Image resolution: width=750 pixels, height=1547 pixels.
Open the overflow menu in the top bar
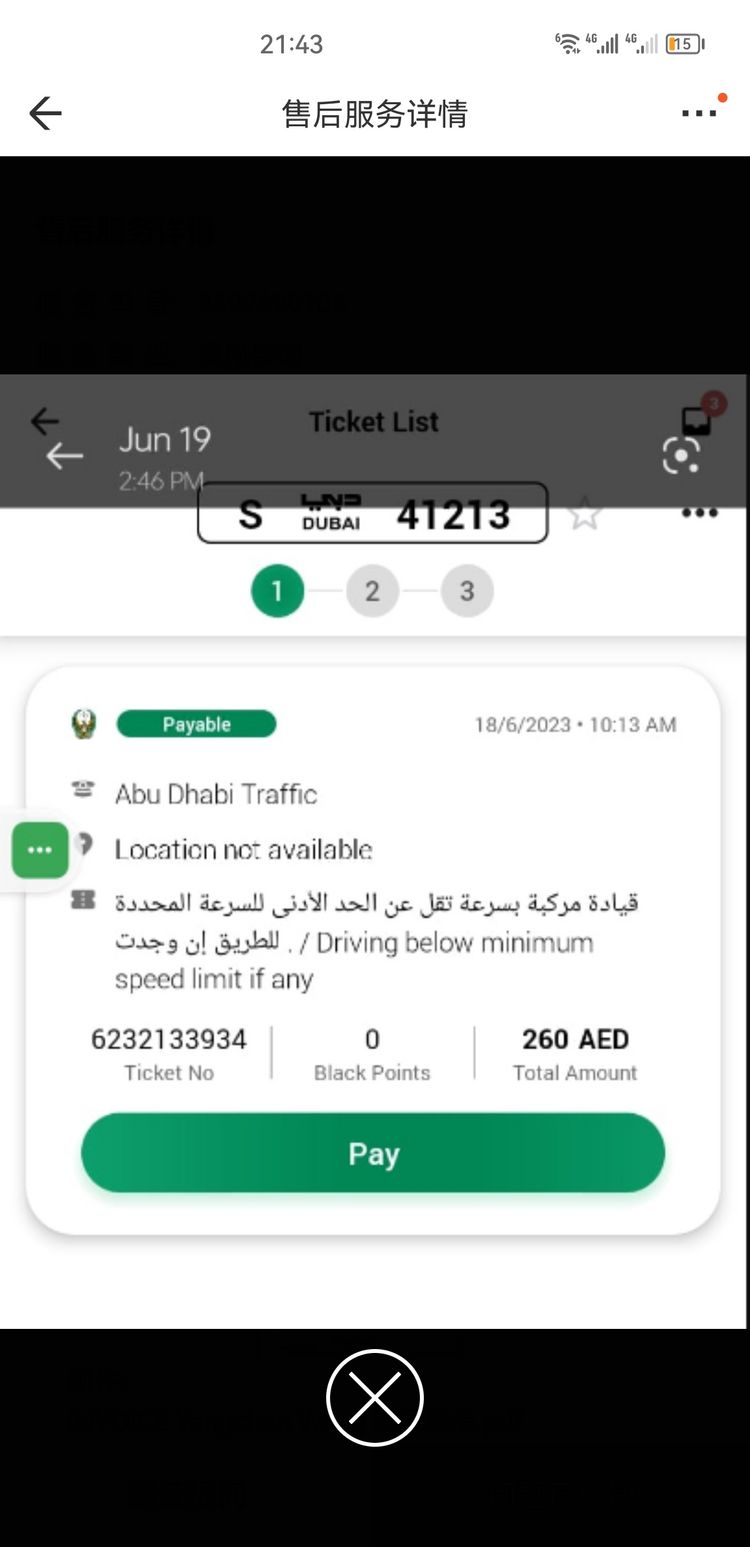699,113
